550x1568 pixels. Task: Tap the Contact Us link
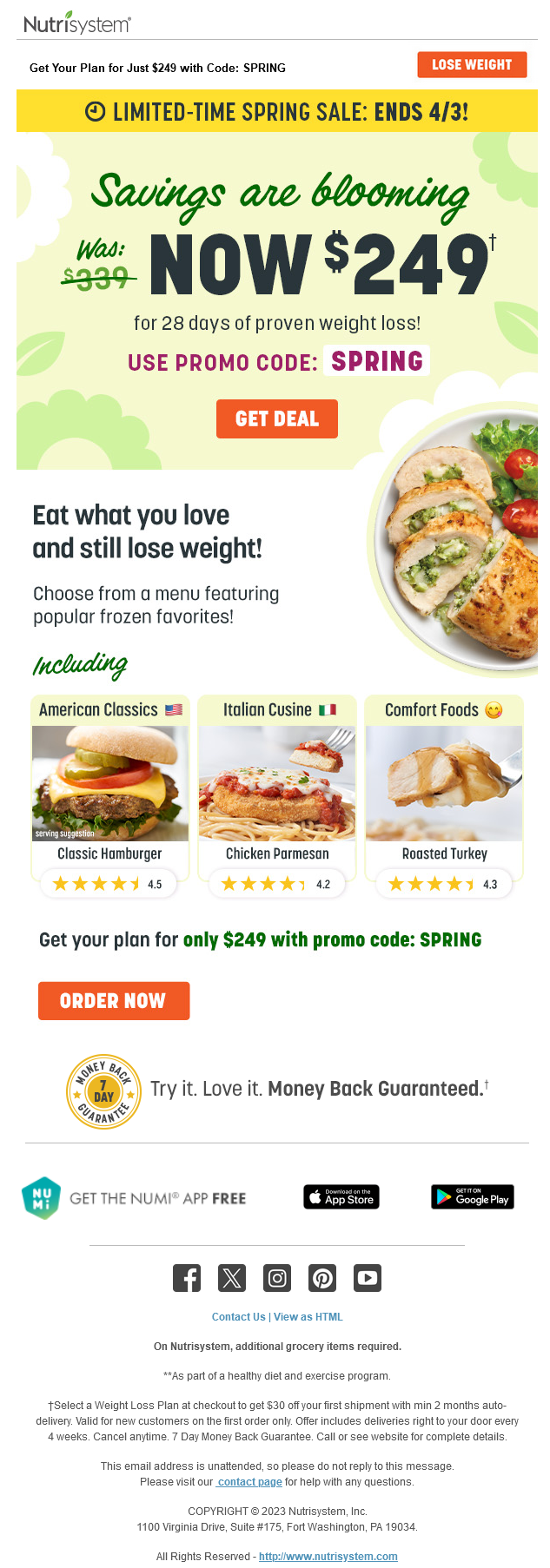tap(238, 1317)
